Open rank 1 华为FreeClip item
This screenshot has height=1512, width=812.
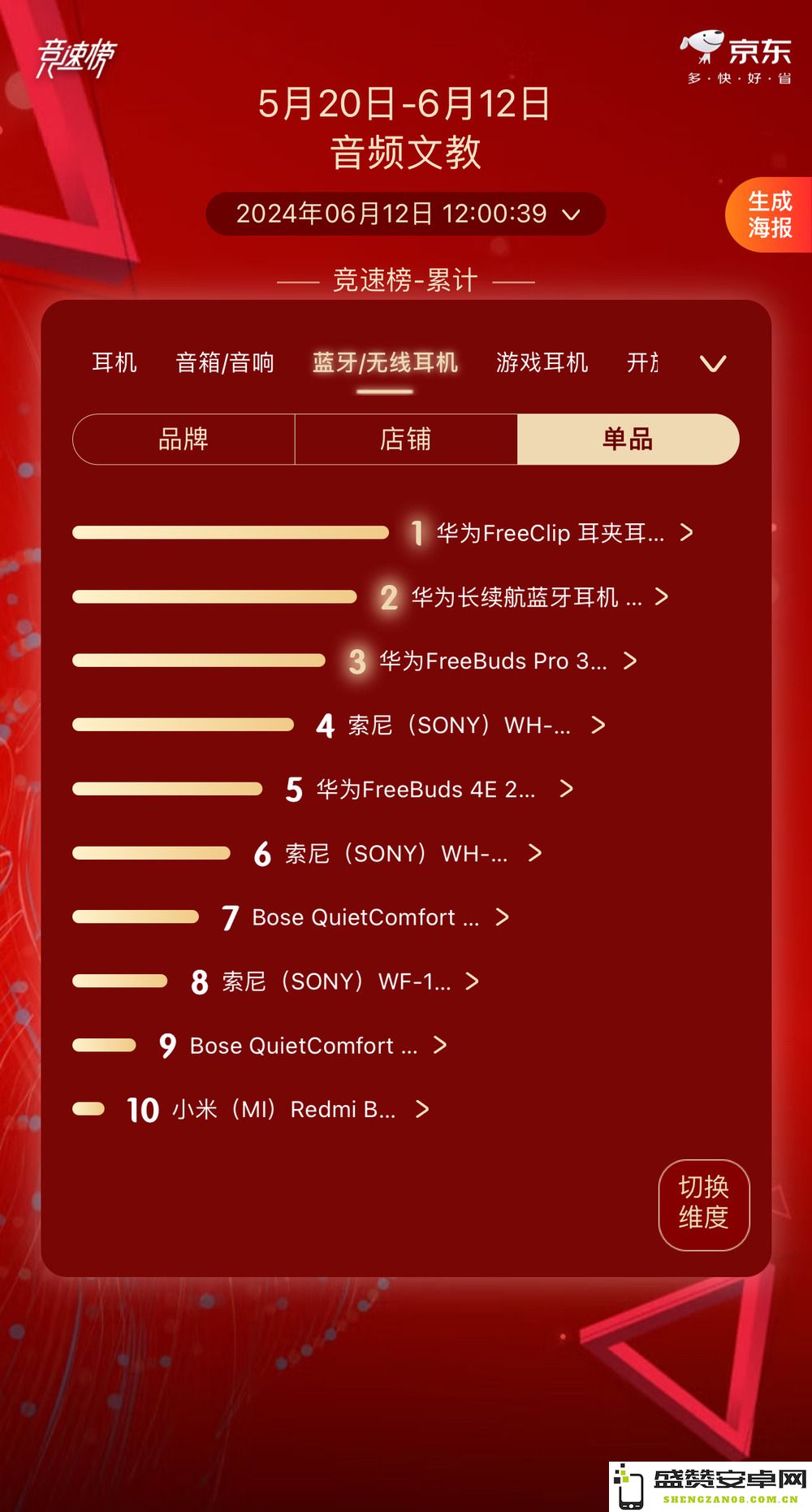tap(551, 533)
